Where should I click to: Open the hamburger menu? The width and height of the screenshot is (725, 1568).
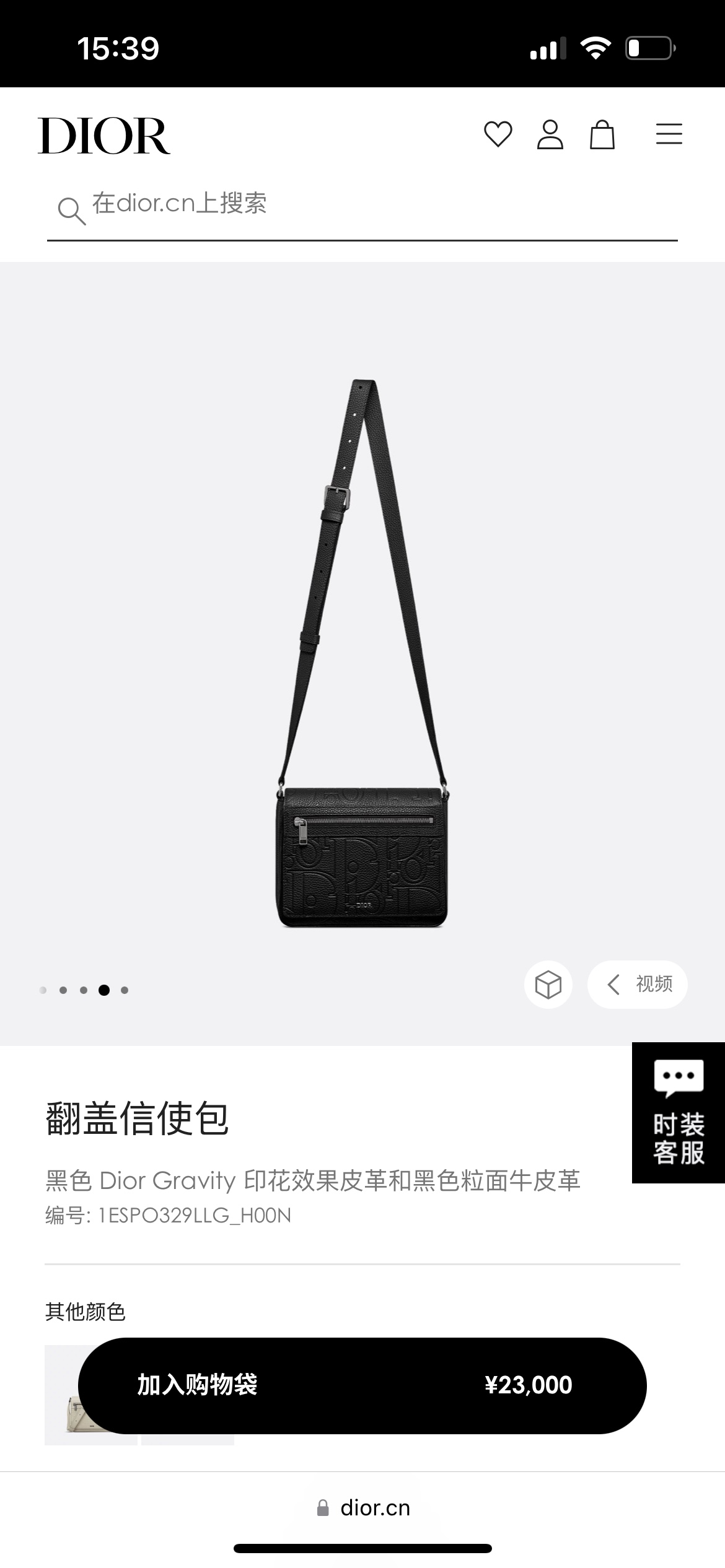click(x=669, y=134)
